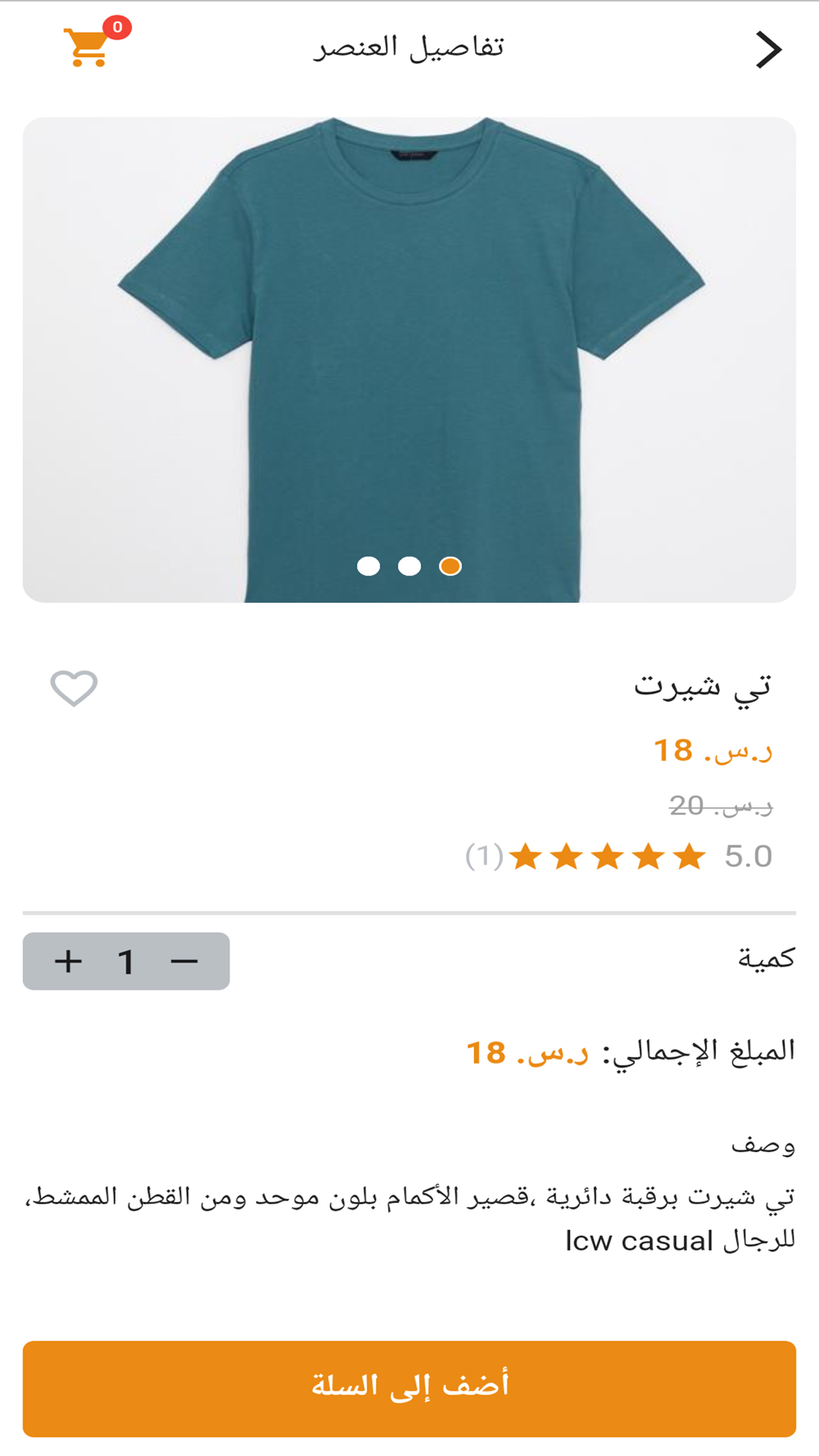The image size is (819, 1456).
Task: Open the T-shirt product image
Action: pyautogui.click(x=409, y=359)
